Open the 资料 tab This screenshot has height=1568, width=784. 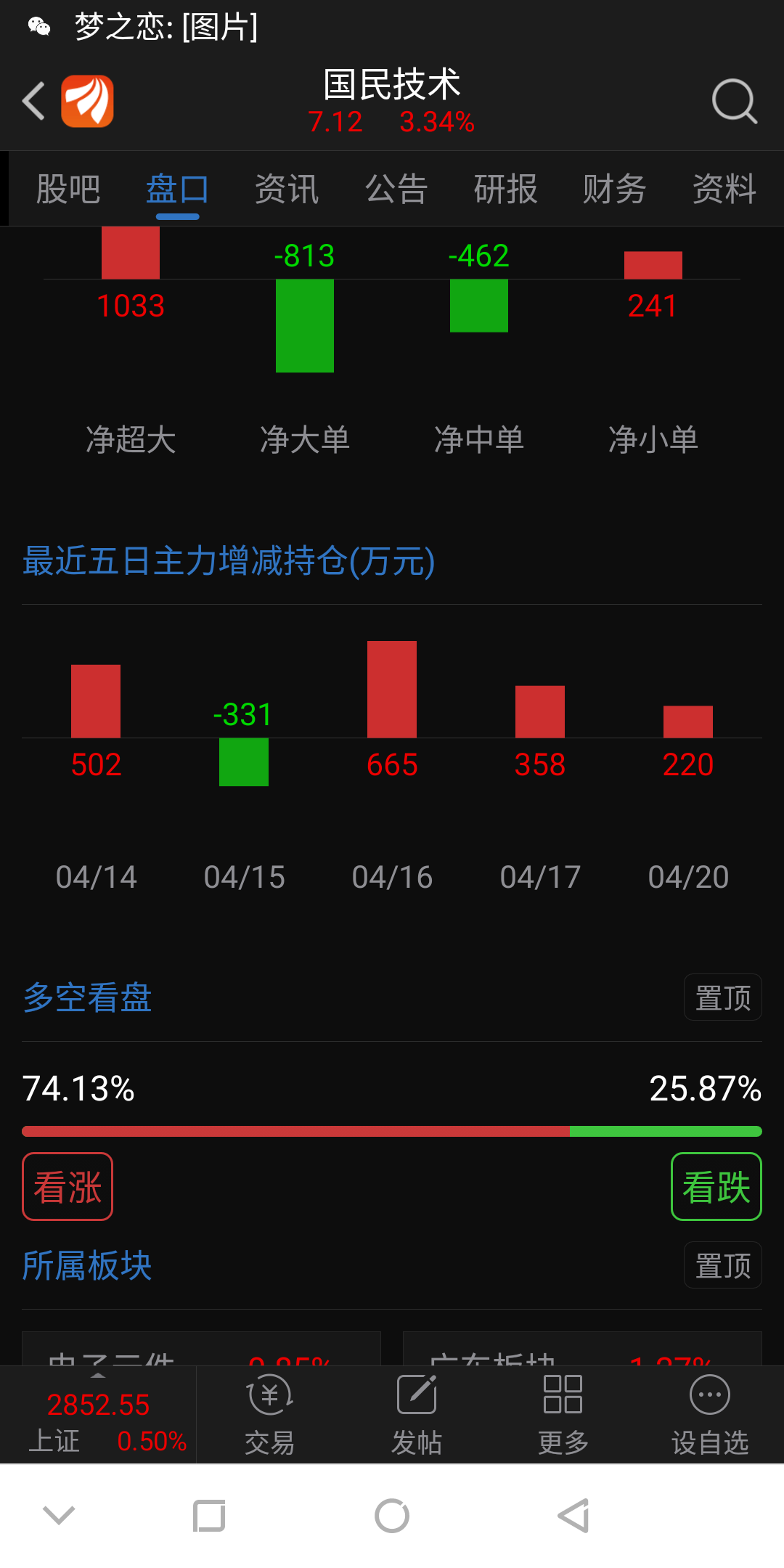point(724,189)
